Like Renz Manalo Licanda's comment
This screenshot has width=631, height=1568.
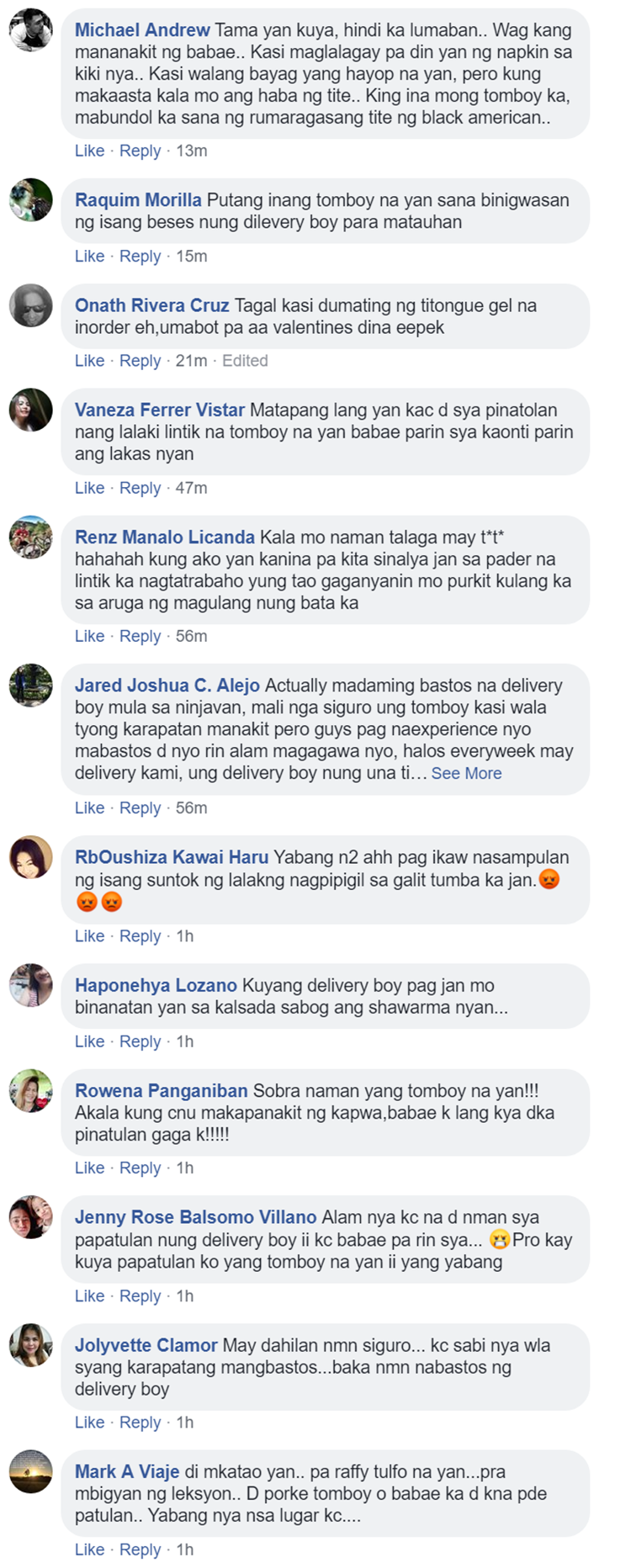(89, 636)
